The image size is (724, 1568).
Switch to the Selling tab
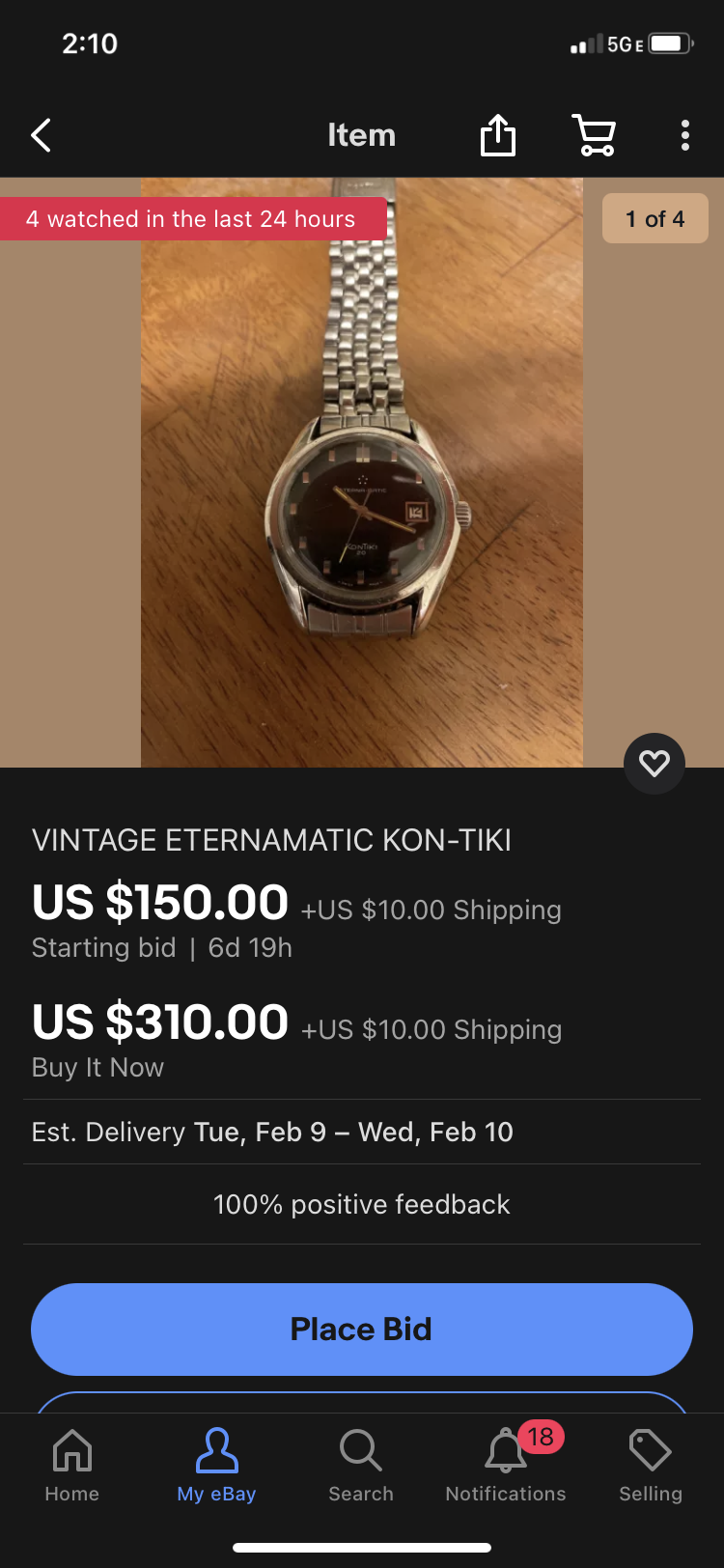pos(651,1466)
